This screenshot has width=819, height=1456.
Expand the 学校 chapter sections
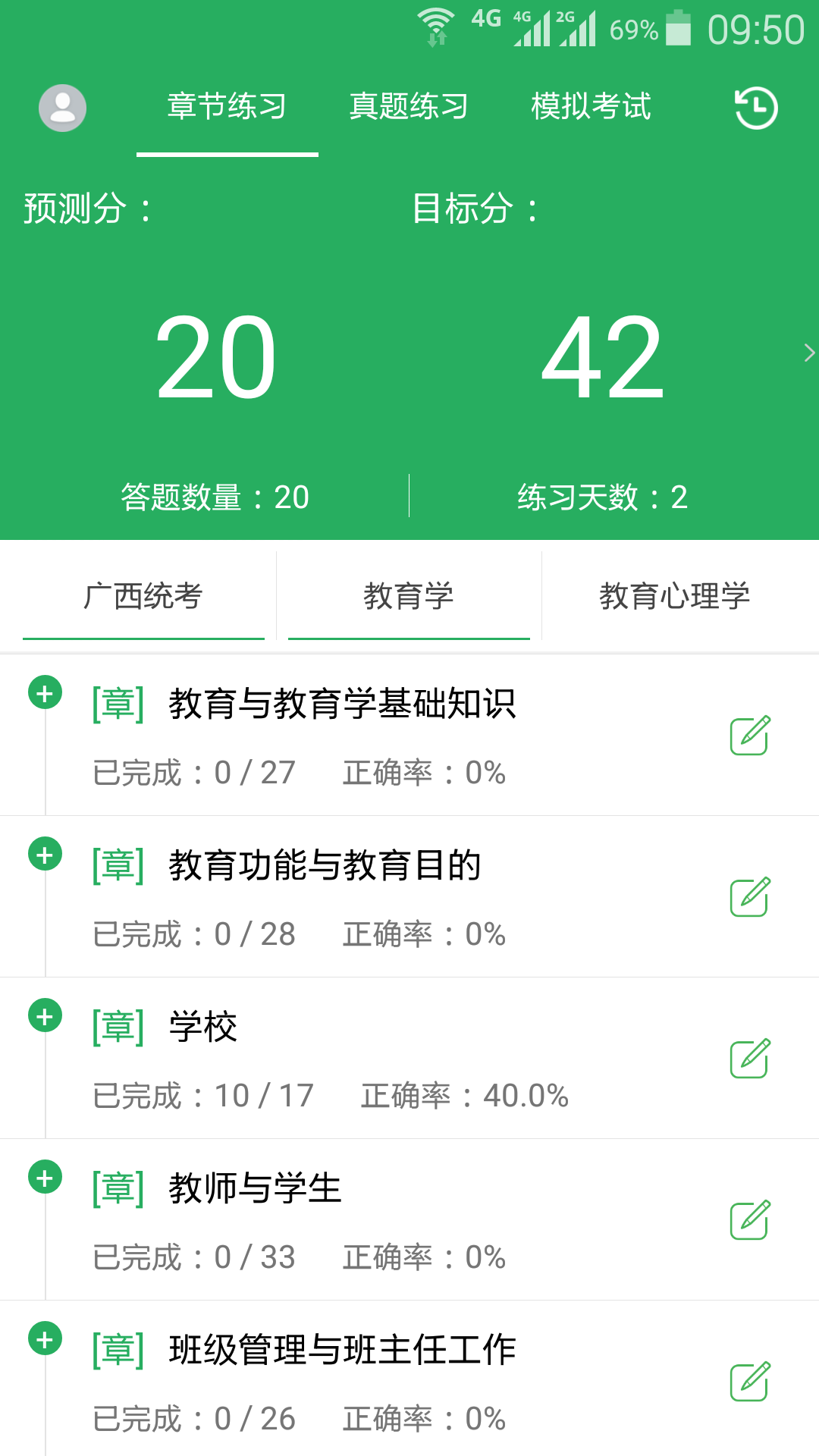click(x=45, y=1016)
